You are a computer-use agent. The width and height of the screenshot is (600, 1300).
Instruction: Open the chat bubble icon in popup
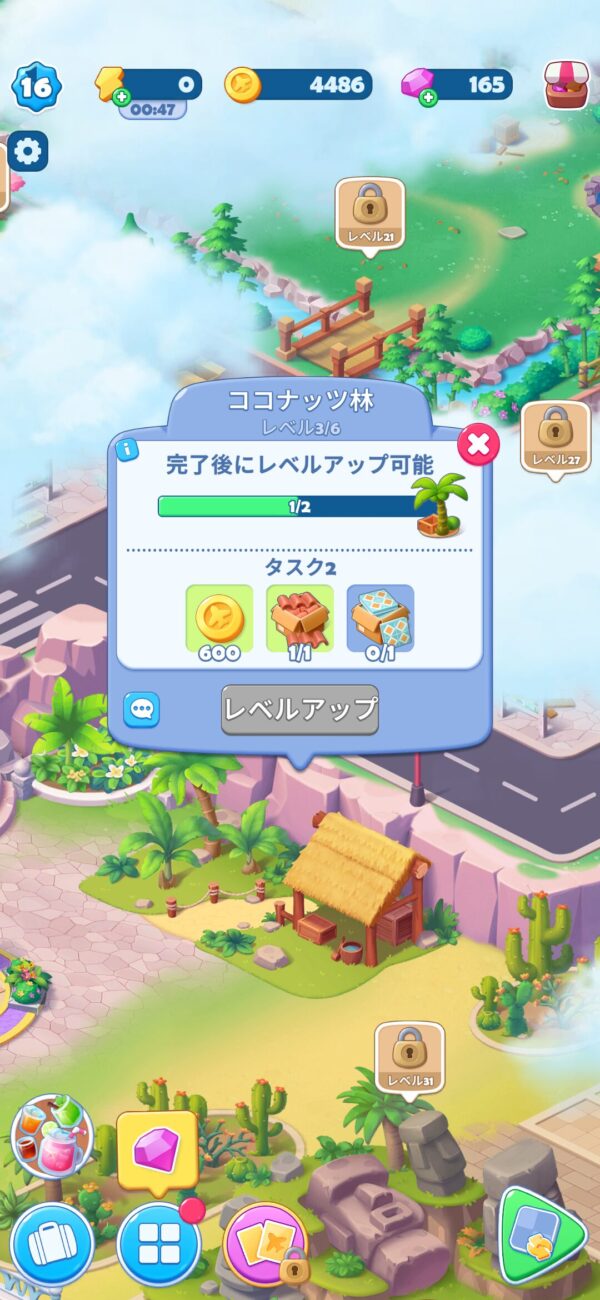tap(142, 710)
